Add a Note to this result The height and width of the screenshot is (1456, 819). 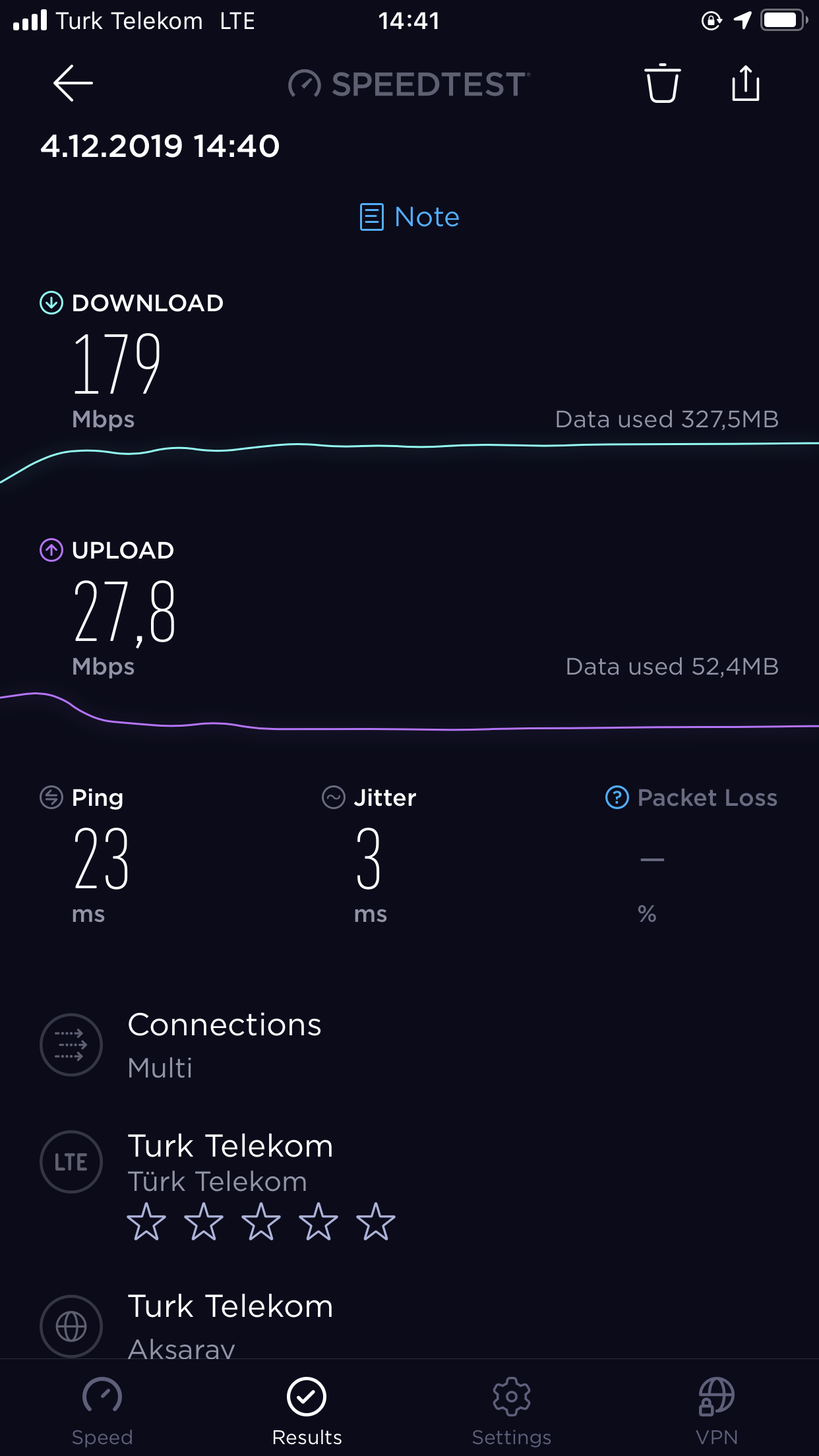click(x=409, y=217)
